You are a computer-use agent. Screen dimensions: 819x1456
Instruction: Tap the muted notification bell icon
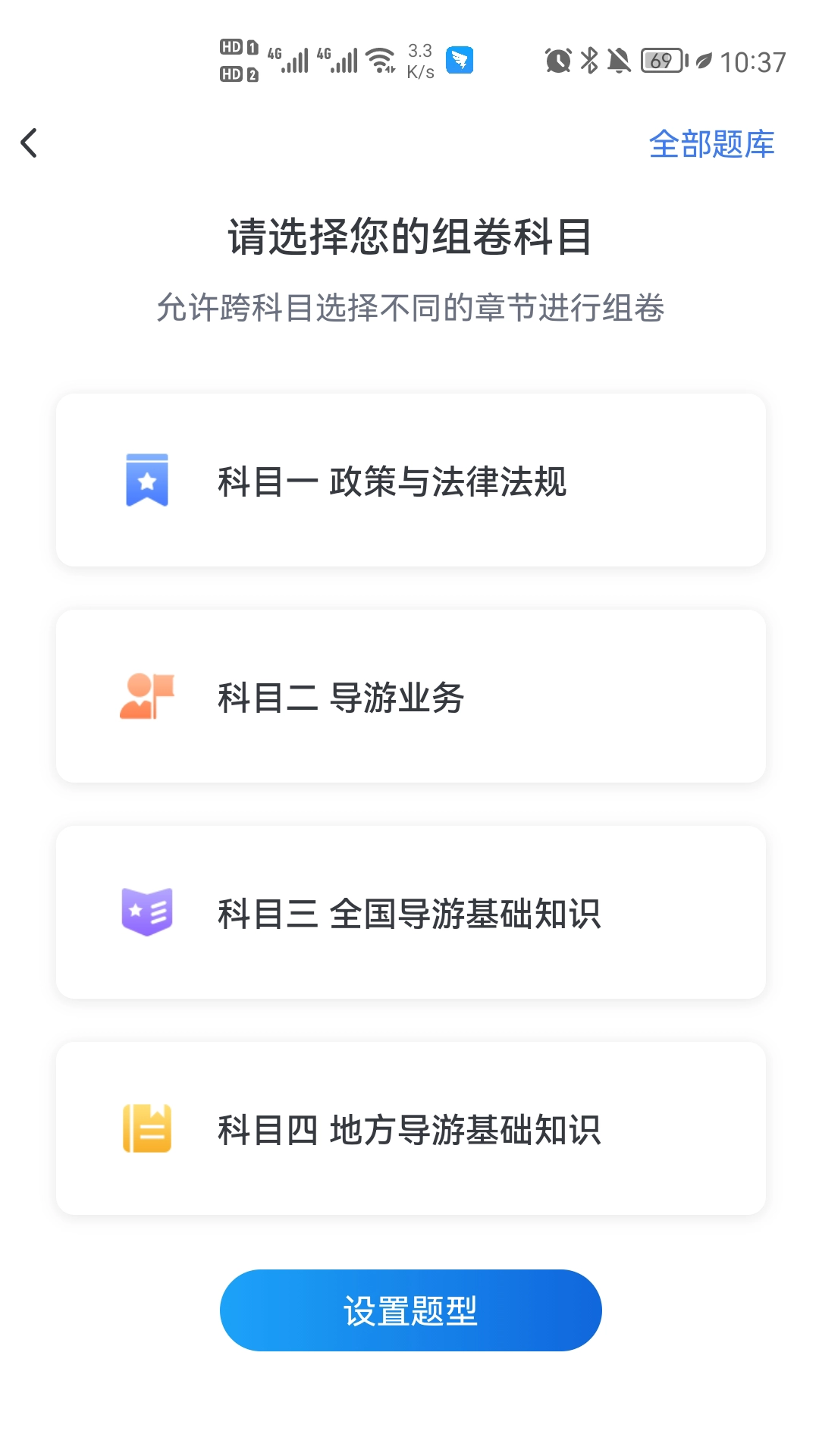[x=618, y=60]
